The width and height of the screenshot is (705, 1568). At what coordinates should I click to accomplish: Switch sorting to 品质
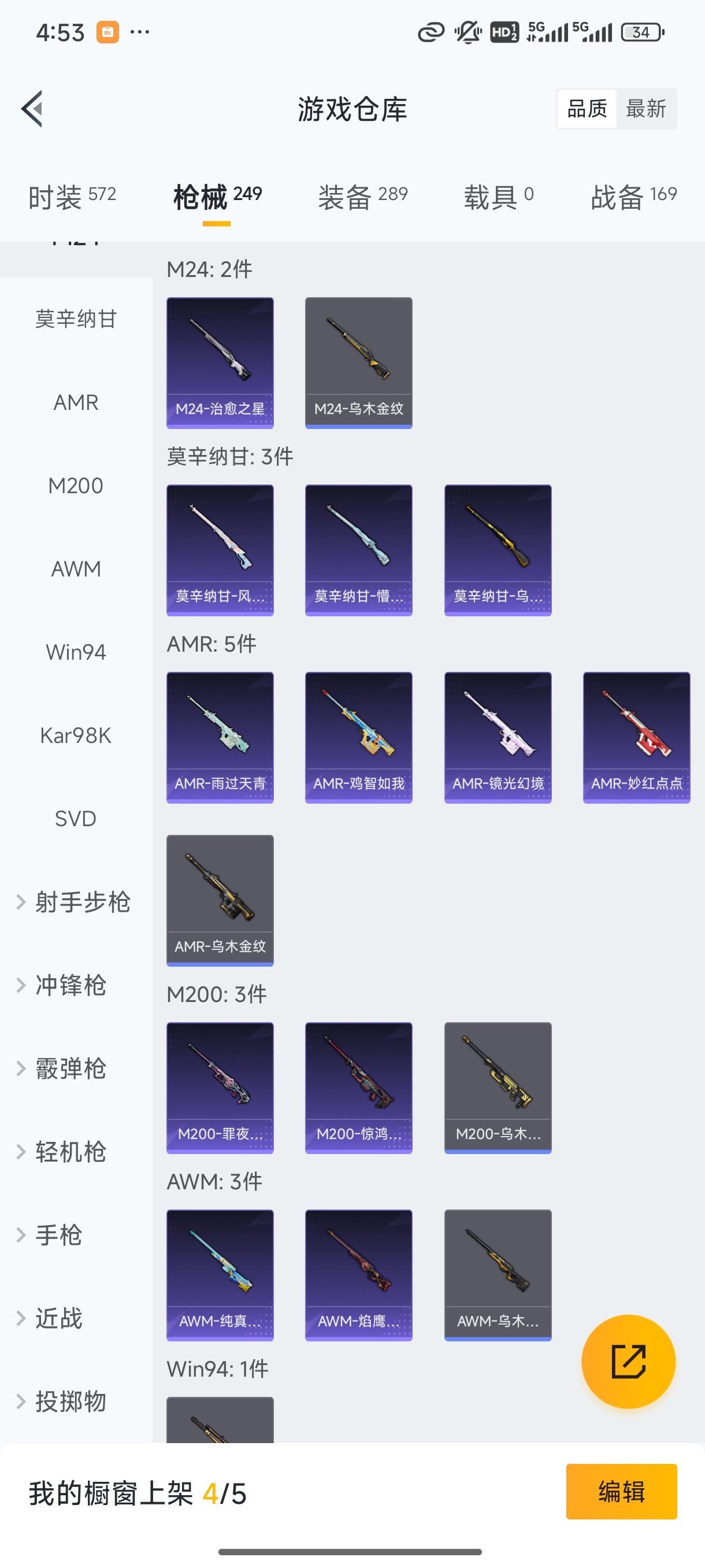586,108
